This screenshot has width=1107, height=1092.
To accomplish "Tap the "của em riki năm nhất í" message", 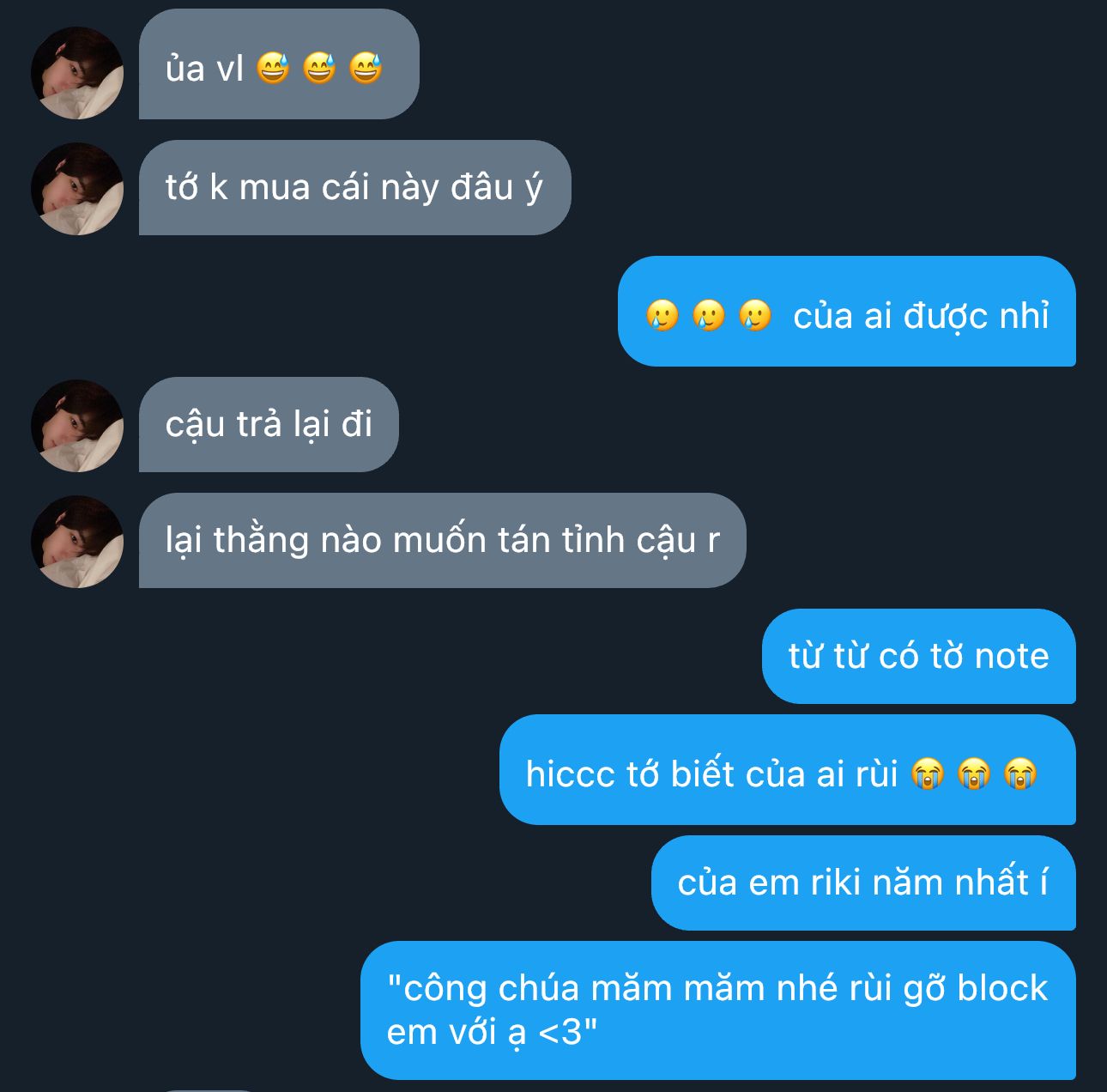I will click(x=862, y=883).
